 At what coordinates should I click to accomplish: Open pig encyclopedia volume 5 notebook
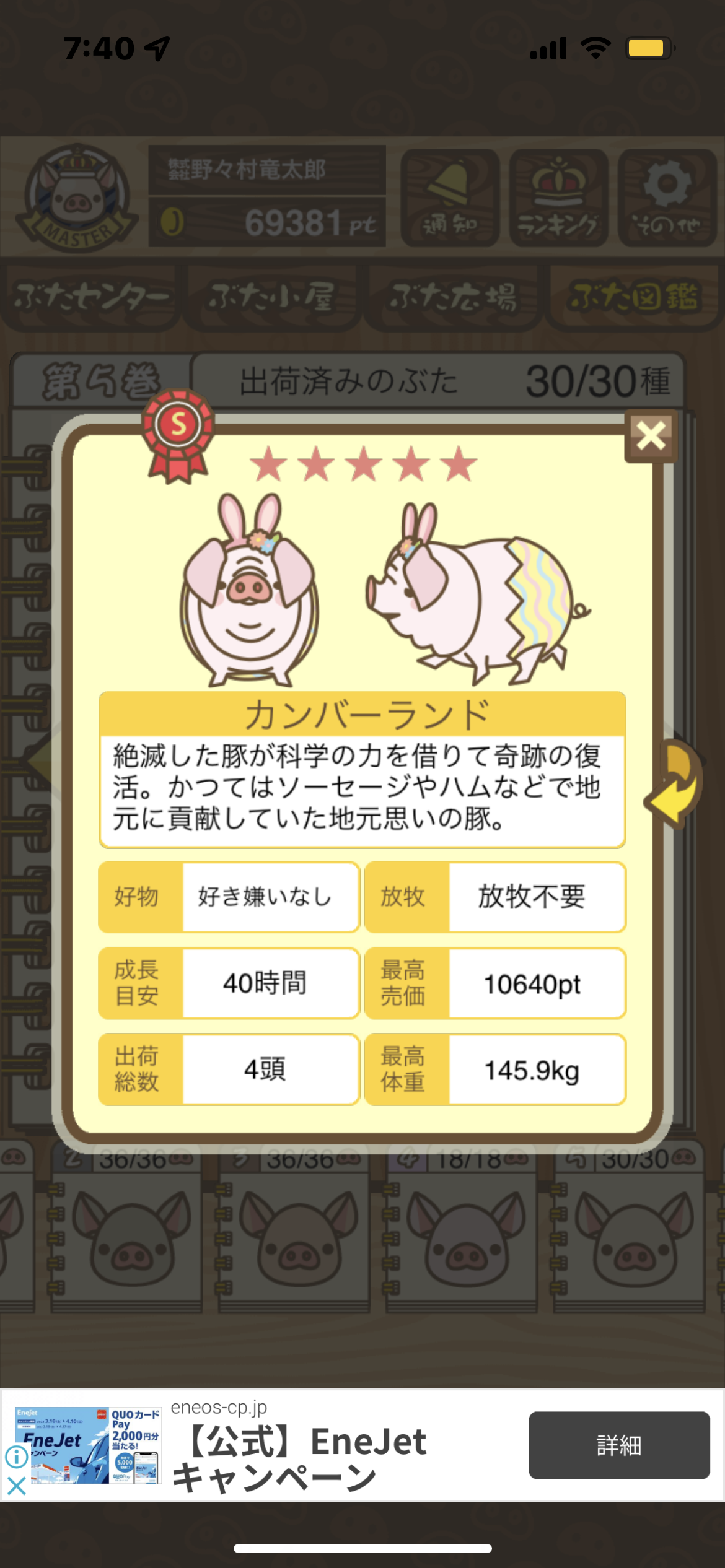tap(628, 1229)
